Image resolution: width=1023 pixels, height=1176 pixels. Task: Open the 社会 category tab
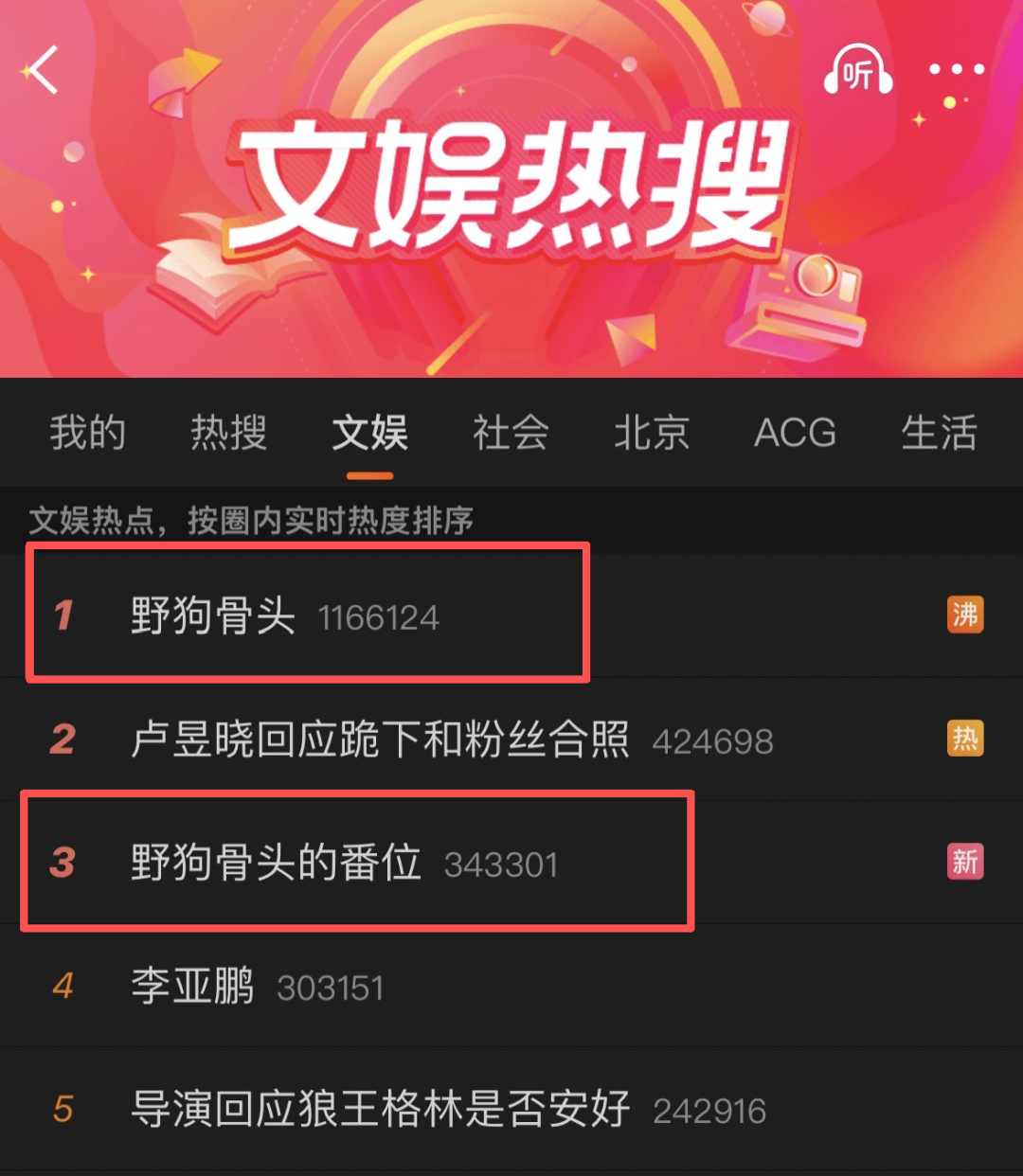pos(511,434)
